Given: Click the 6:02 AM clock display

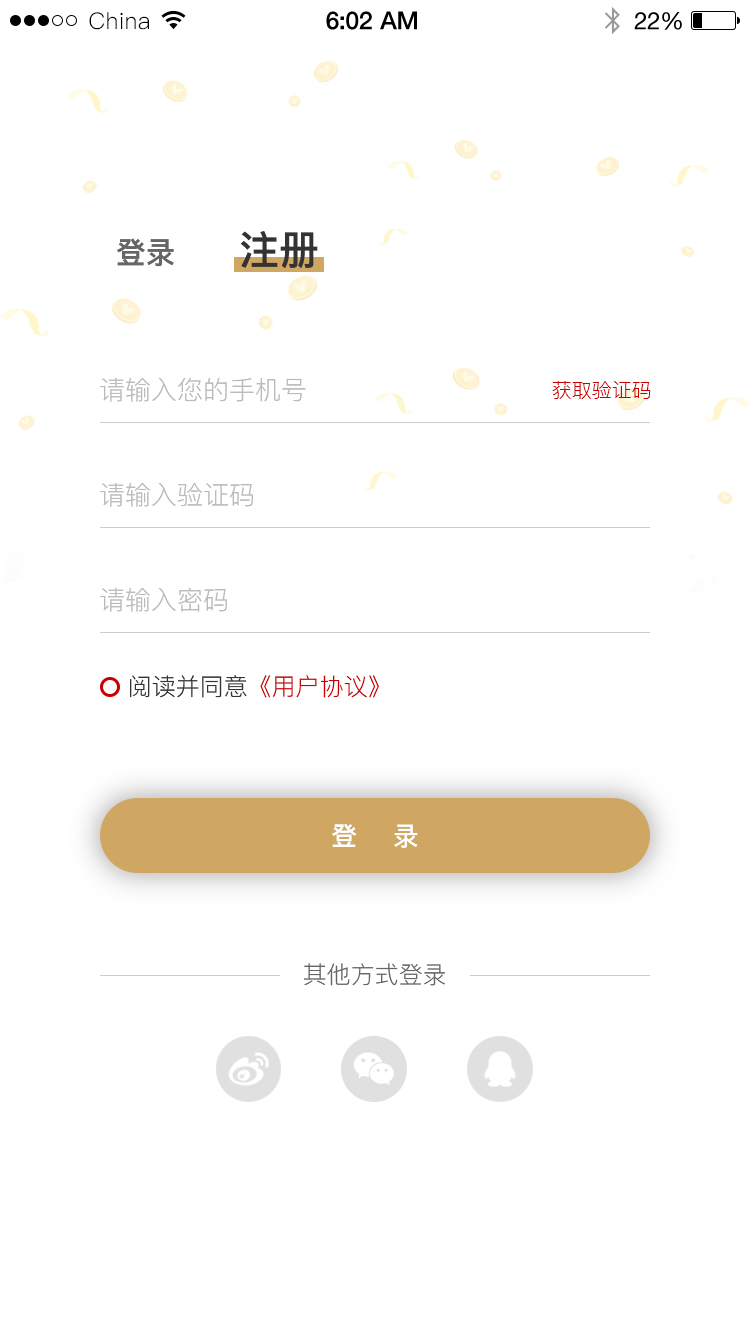Looking at the screenshot, I should [373, 20].
